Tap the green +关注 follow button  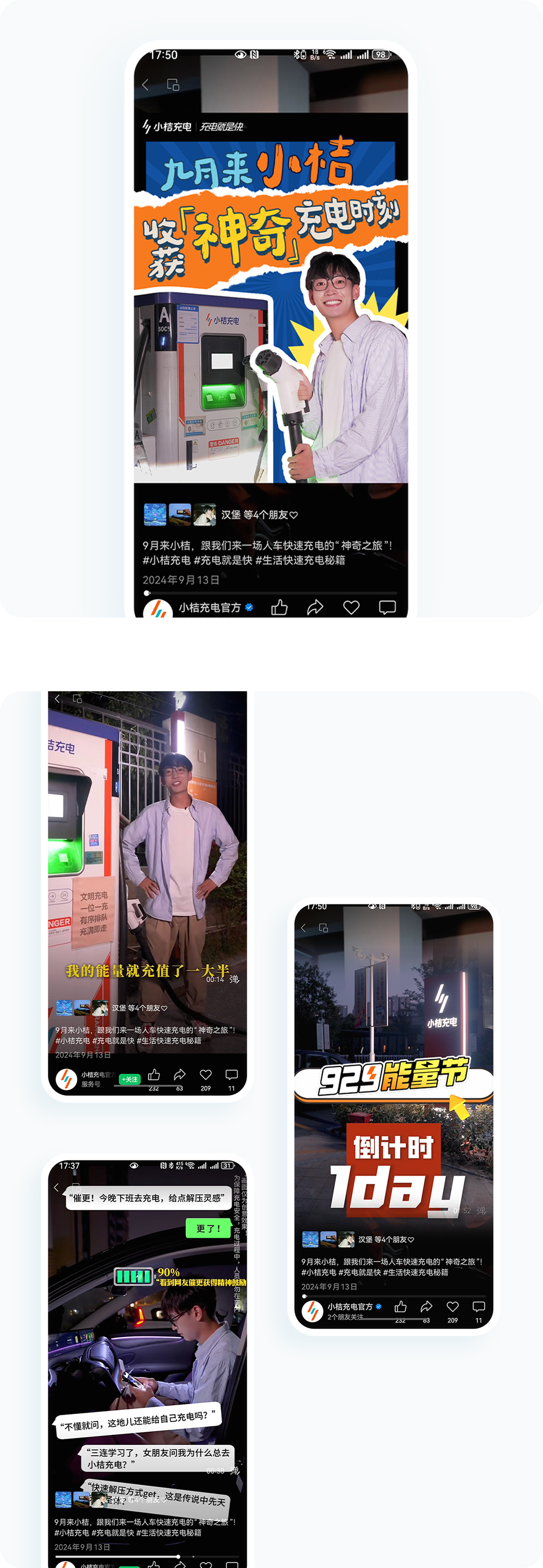tap(130, 1079)
